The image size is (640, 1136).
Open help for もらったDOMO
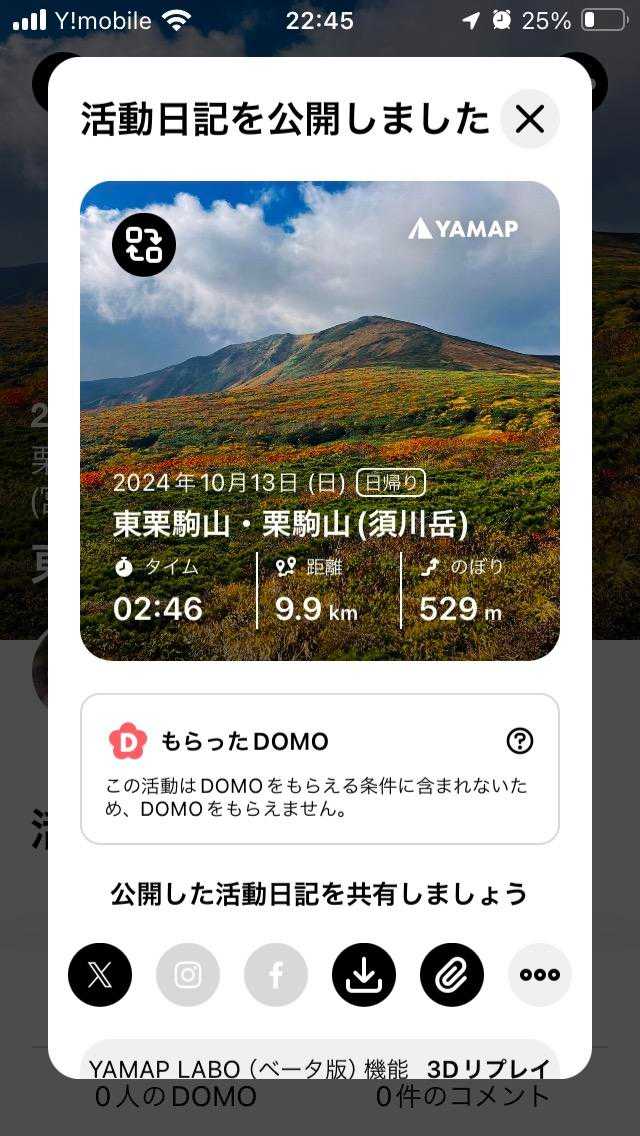pyautogui.click(x=520, y=741)
